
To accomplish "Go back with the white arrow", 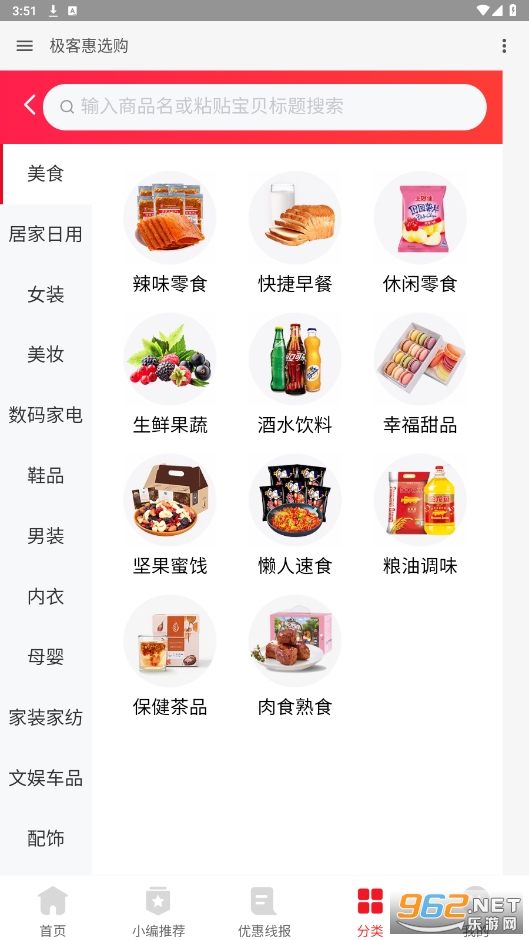I will pyautogui.click(x=29, y=105).
